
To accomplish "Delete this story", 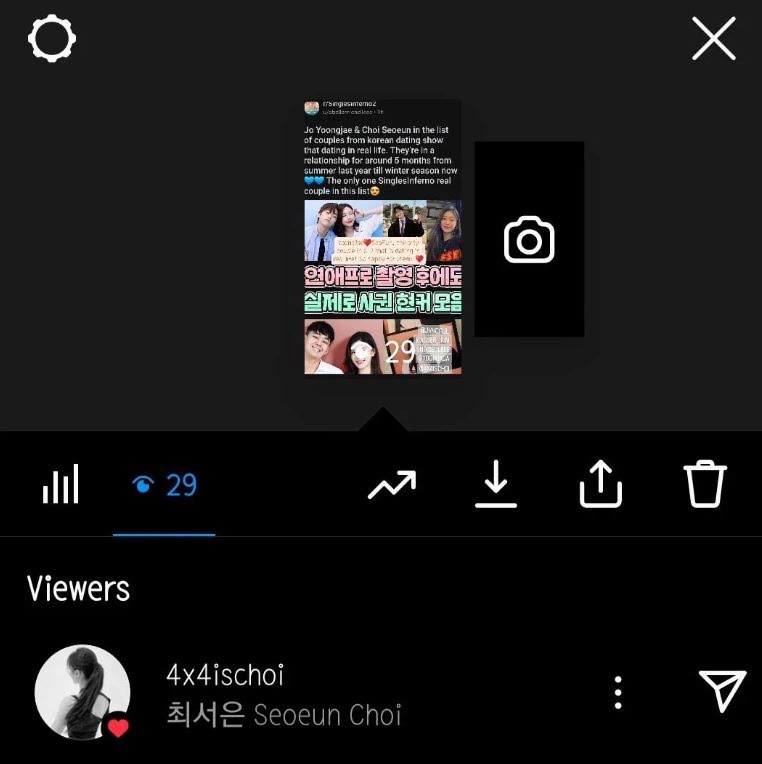I will pyautogui.click(x=705, y=486).
